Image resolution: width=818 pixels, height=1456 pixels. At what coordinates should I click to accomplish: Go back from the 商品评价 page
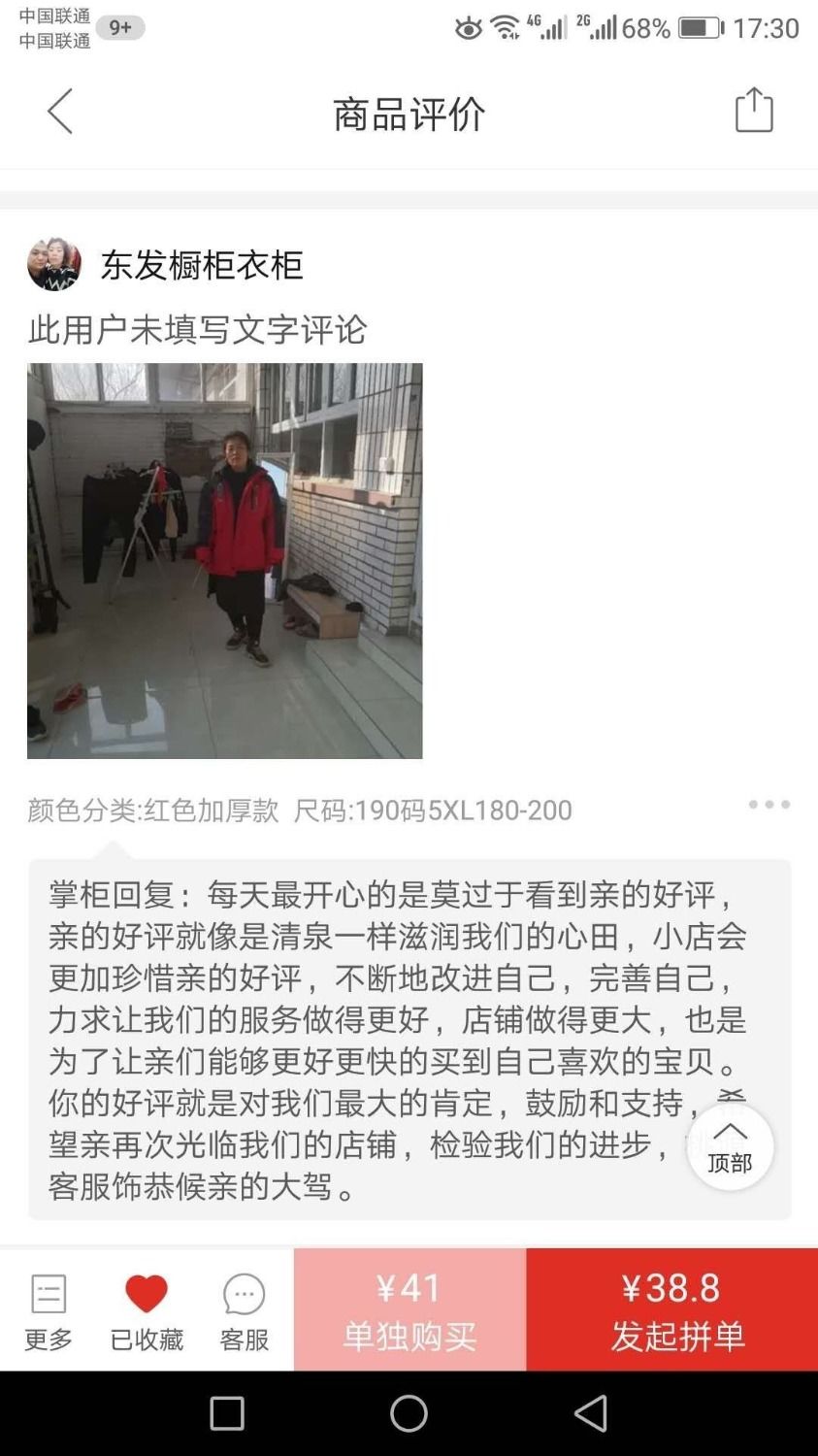(x=60, y=112)
